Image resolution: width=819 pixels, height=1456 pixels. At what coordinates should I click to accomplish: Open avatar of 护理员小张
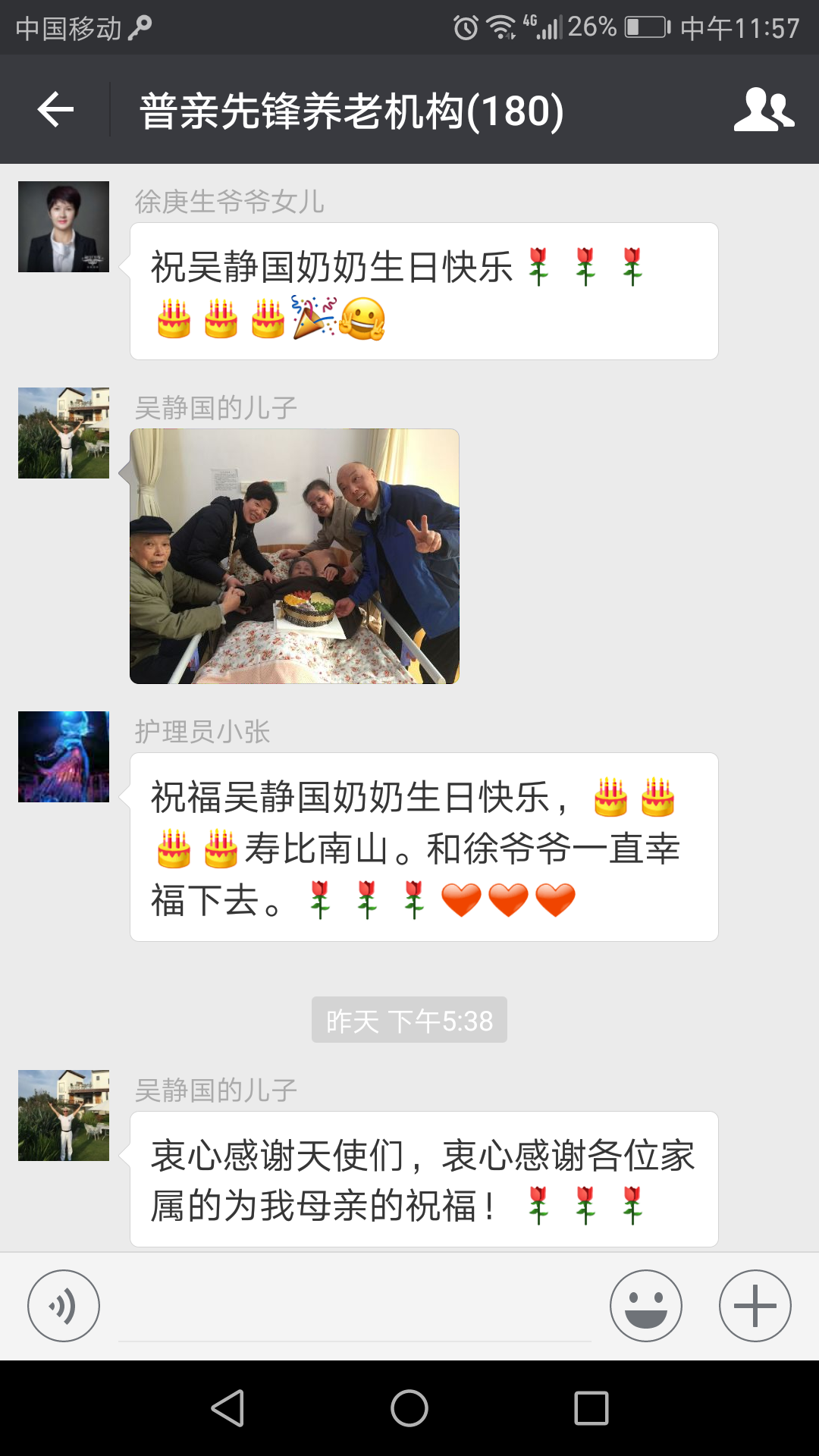pos(64,757)
